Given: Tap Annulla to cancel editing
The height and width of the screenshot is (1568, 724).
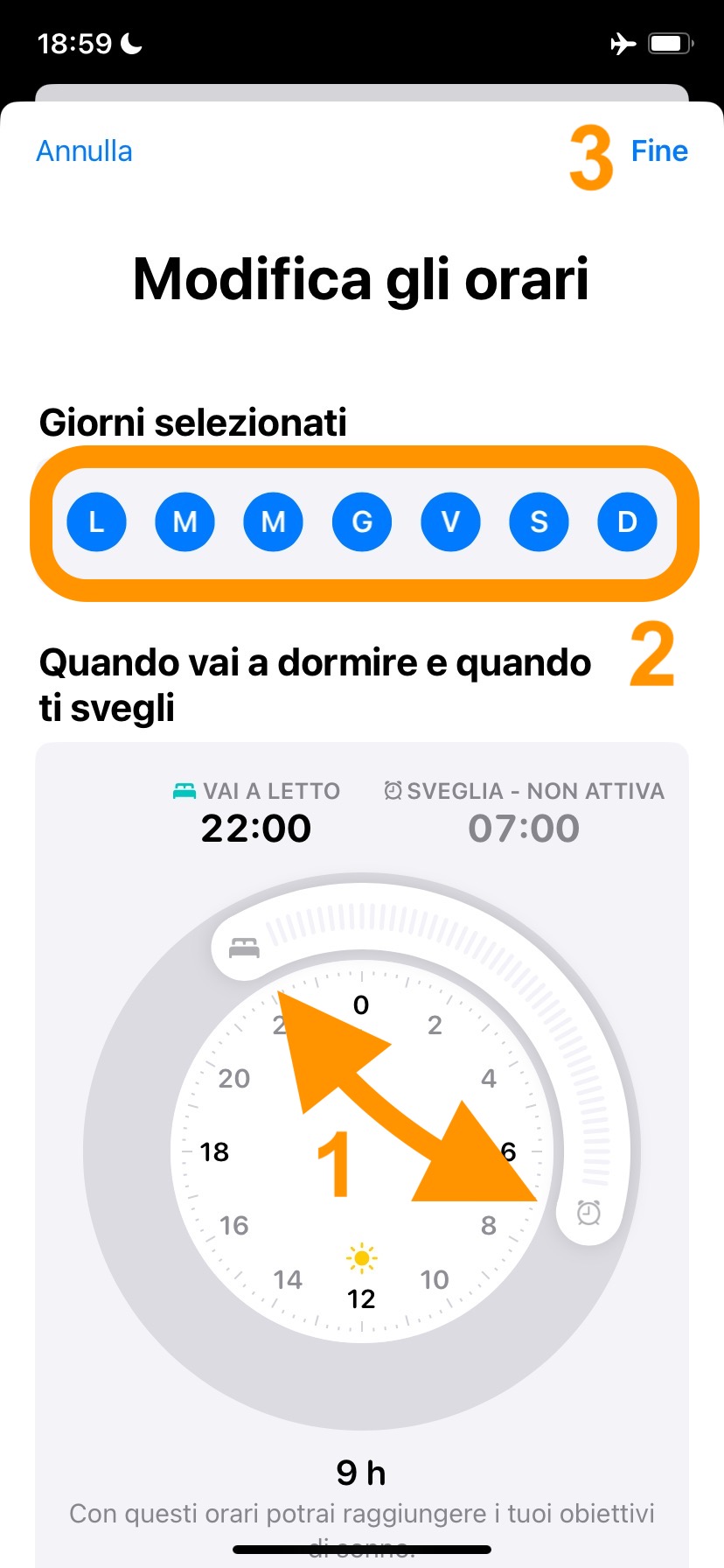Looking at the screenshot, I should coord(84,151).
